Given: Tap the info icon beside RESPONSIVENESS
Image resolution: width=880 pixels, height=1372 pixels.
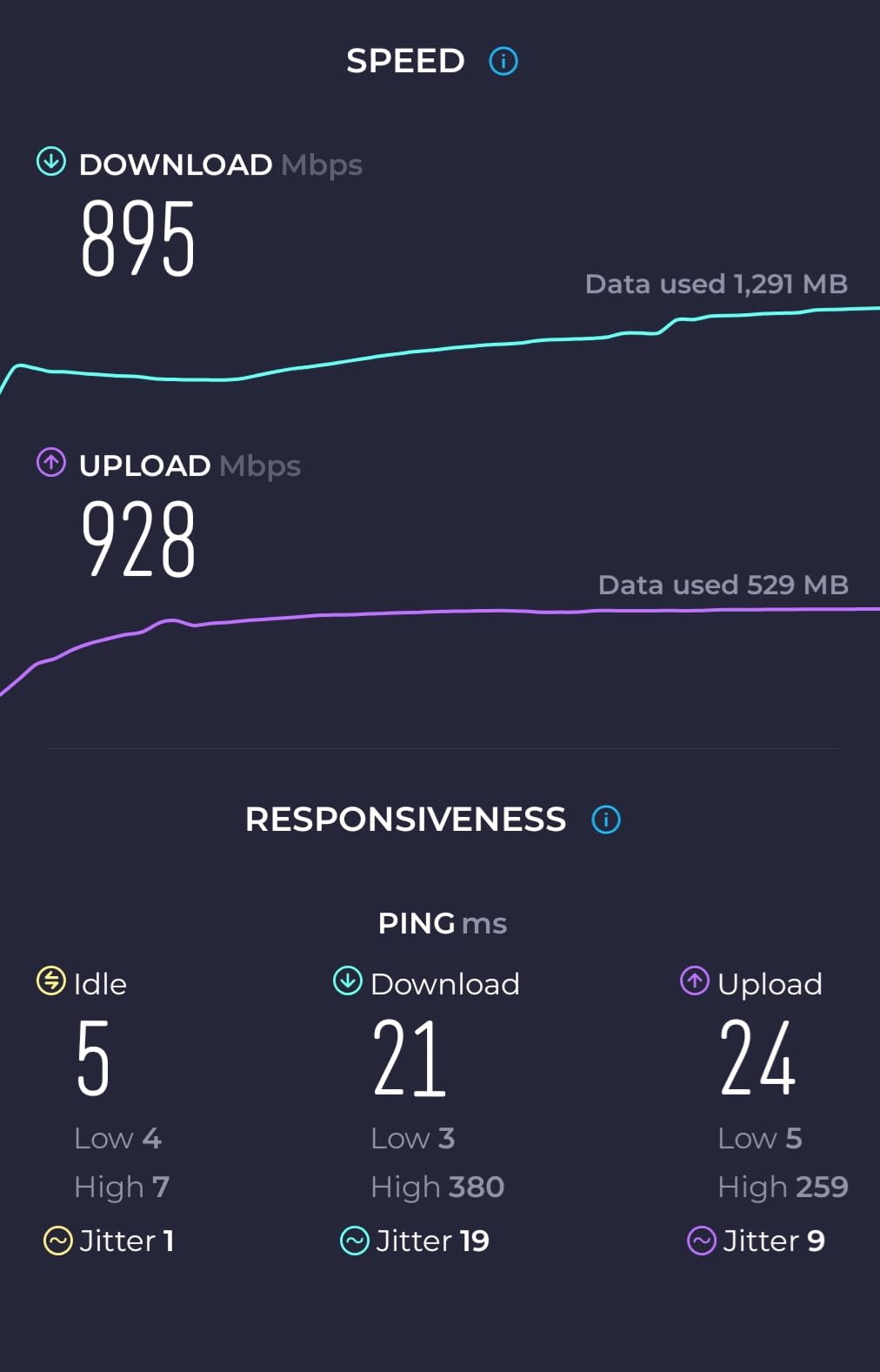Looking at the screenshot, I should point(606,820).
